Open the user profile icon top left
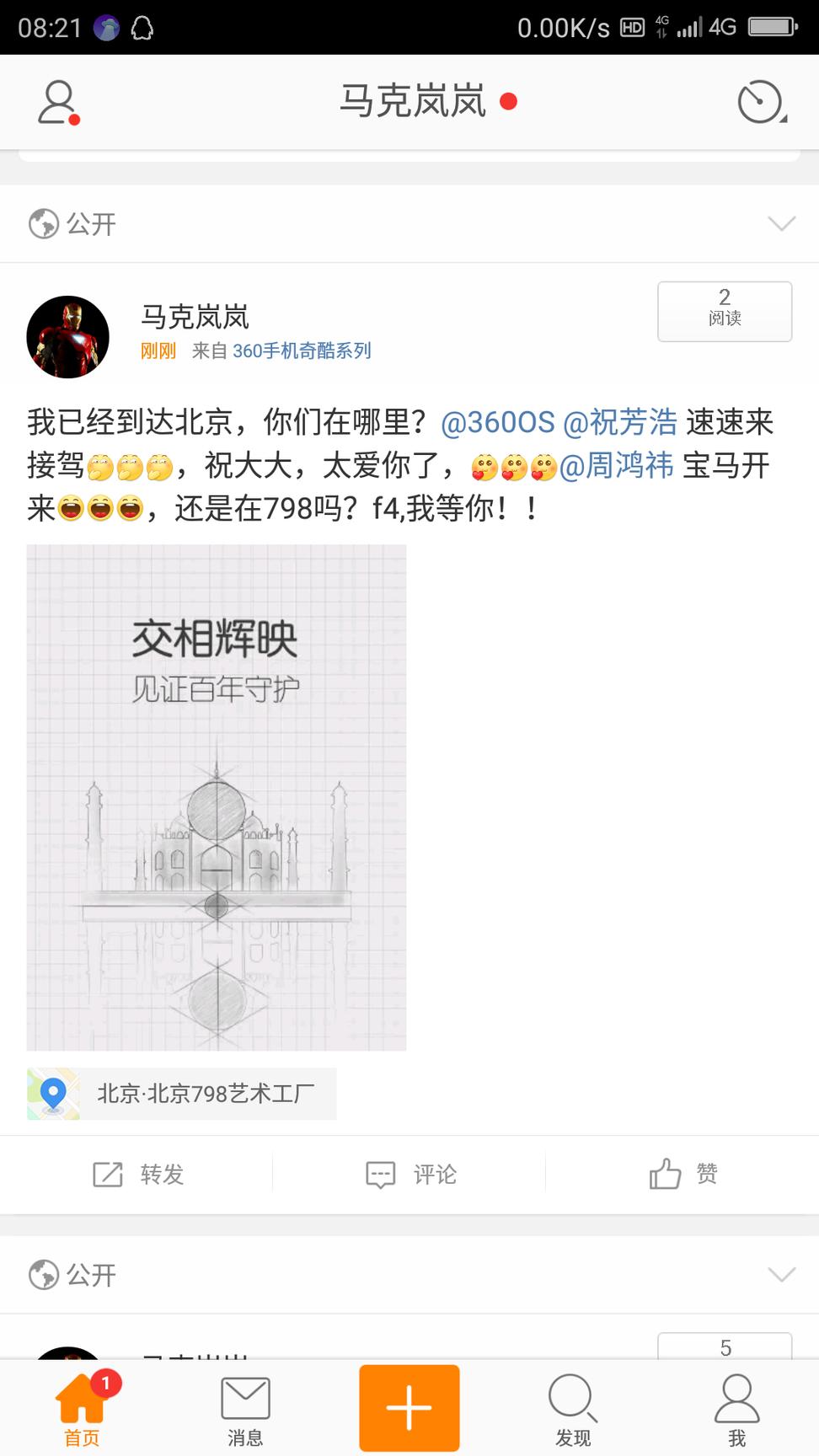 click(56, 100)
